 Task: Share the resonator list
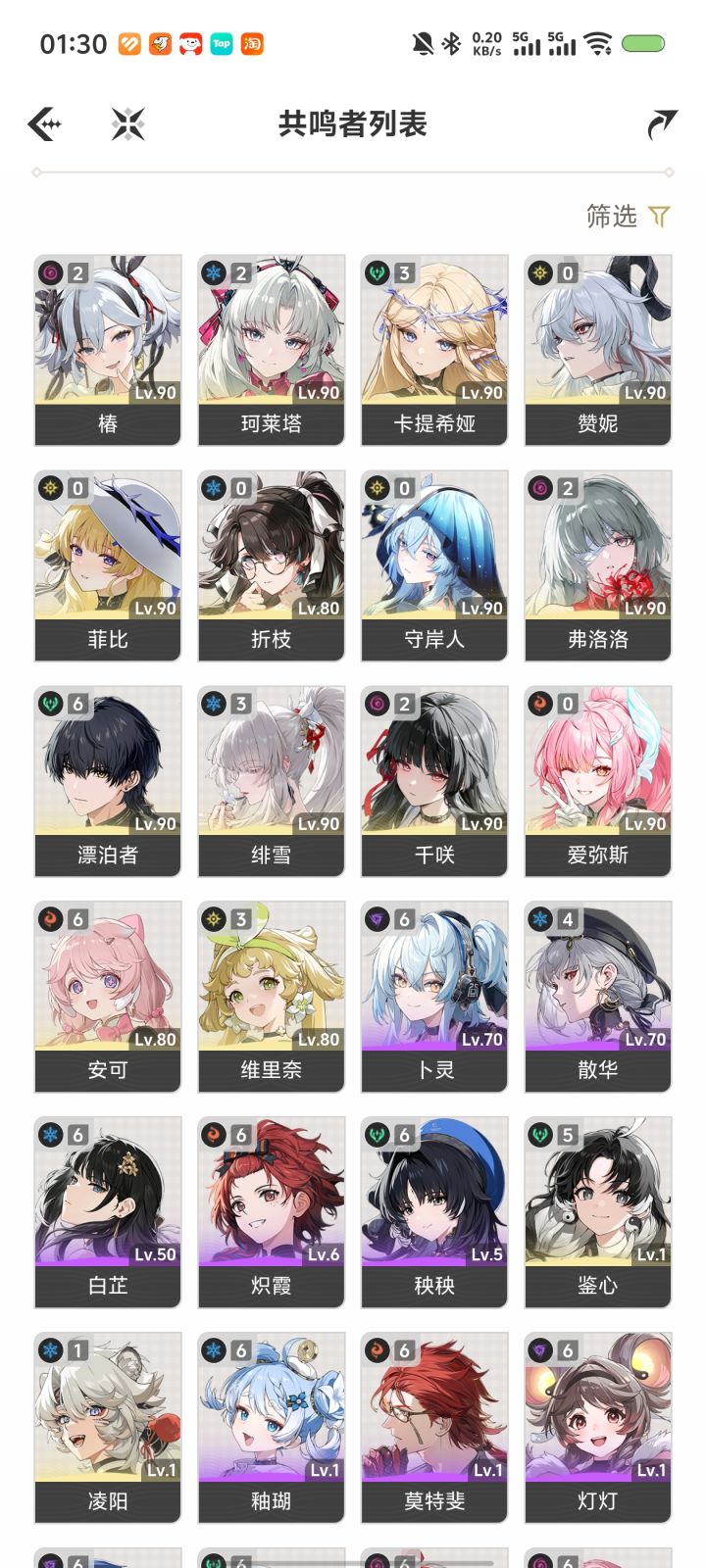(x=662, y=124)
